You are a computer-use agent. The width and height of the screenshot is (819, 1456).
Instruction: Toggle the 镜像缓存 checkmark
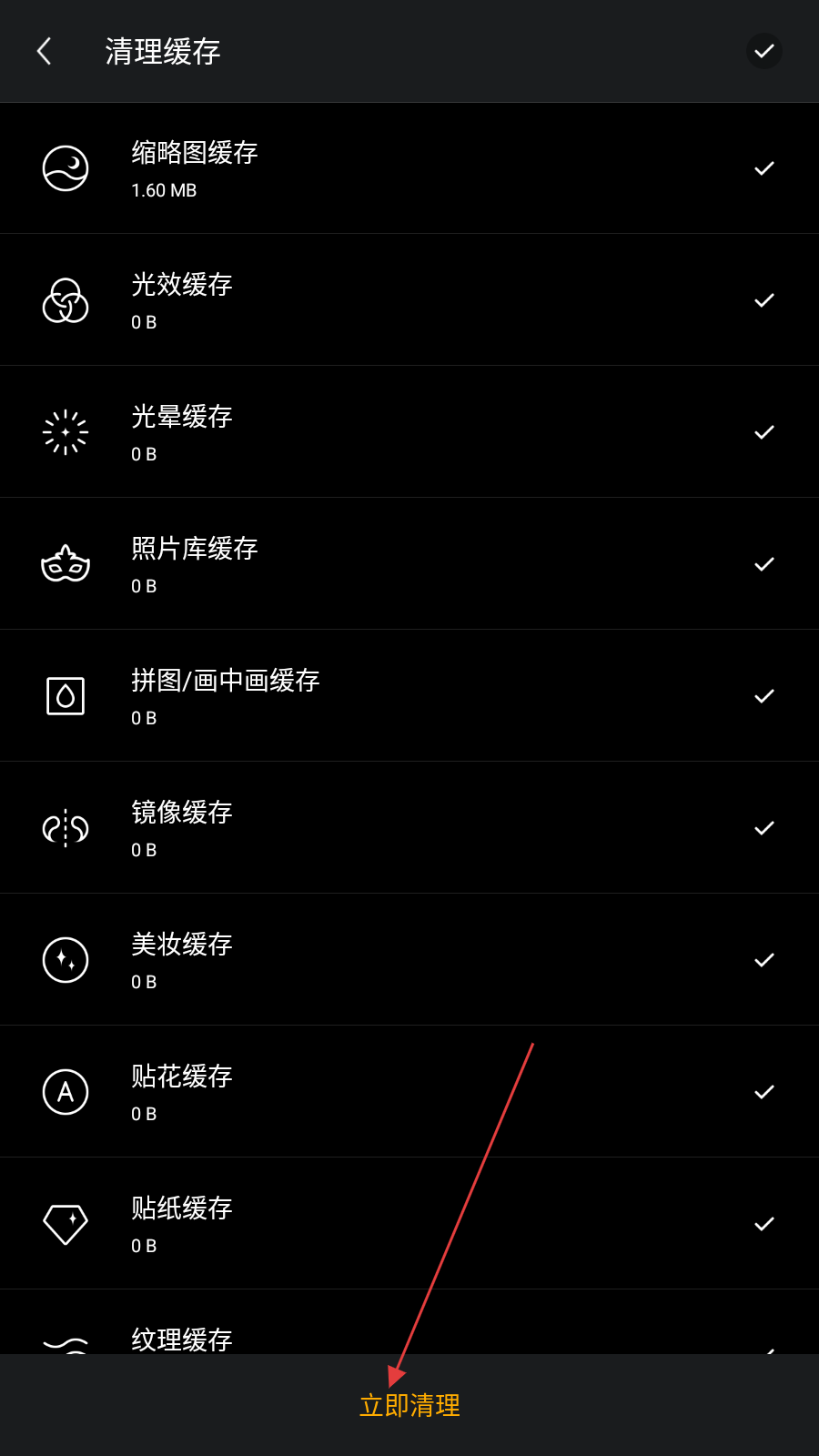[x=764, y=828]
